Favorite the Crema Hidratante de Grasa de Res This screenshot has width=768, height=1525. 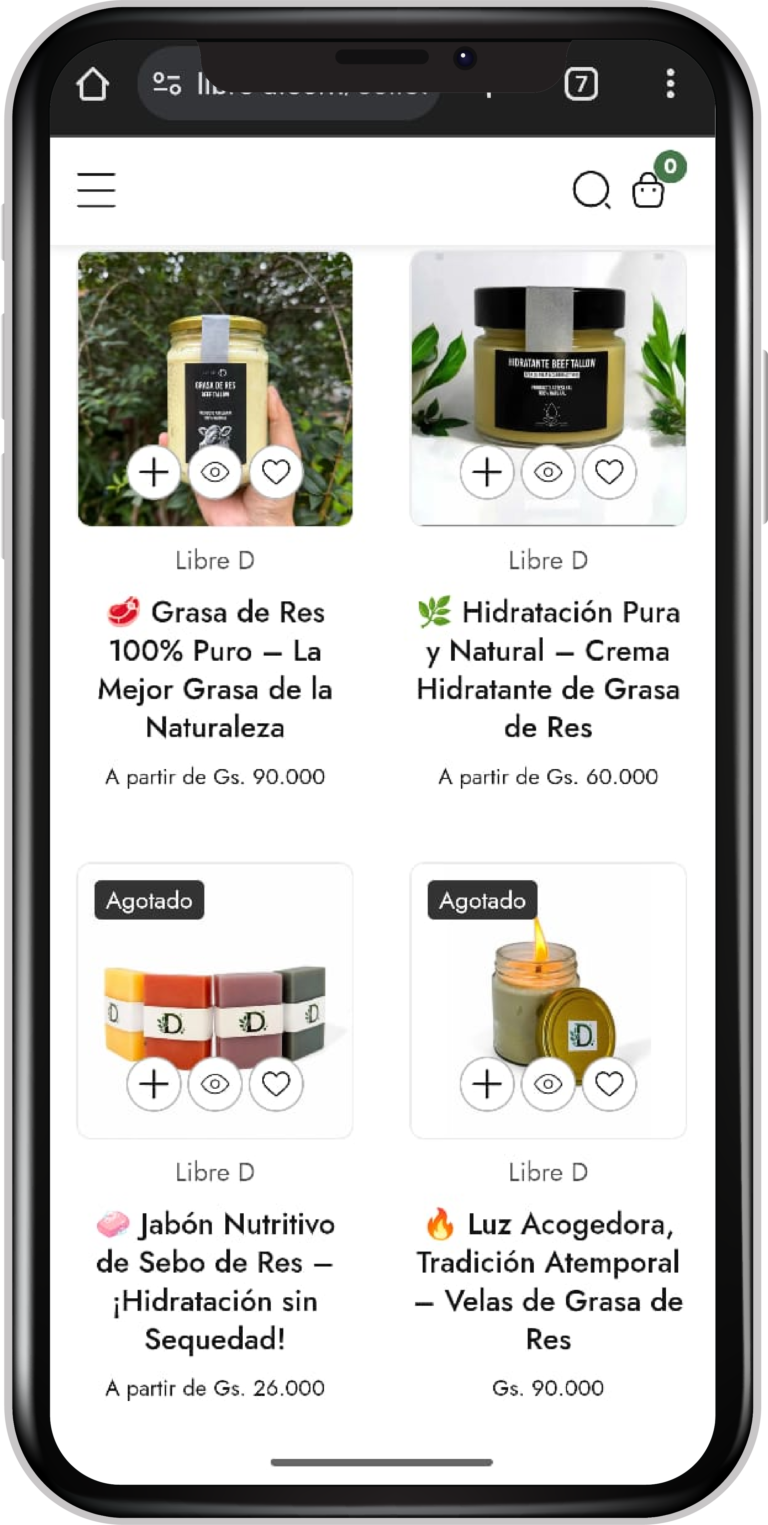pyautogui.click(x=609, y=472)
